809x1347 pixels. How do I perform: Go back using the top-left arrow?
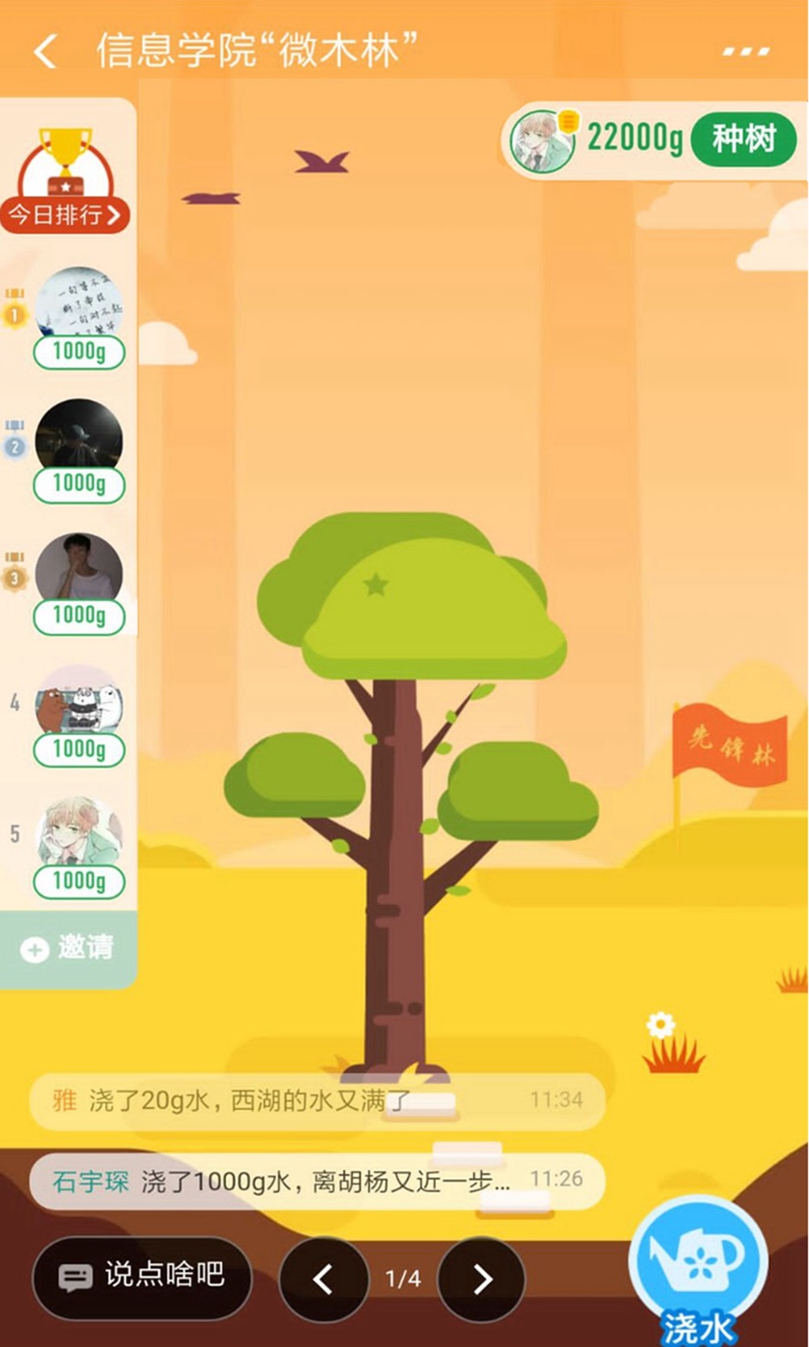[45, 50]
